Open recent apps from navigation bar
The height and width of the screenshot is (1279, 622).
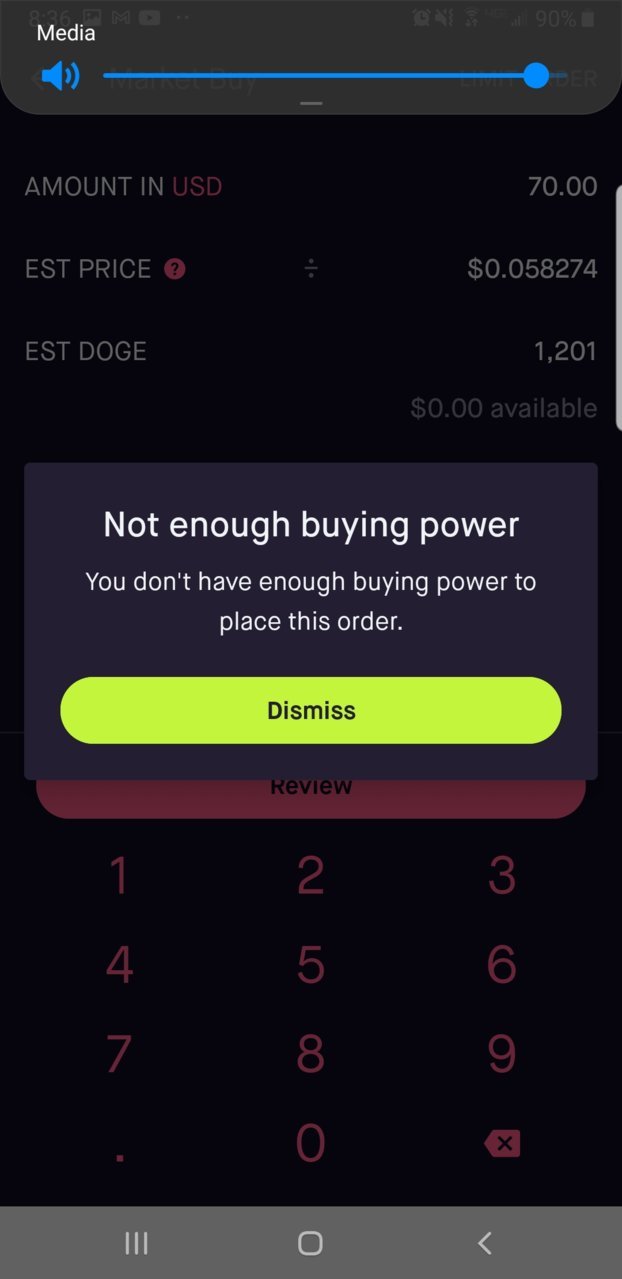136,1242
